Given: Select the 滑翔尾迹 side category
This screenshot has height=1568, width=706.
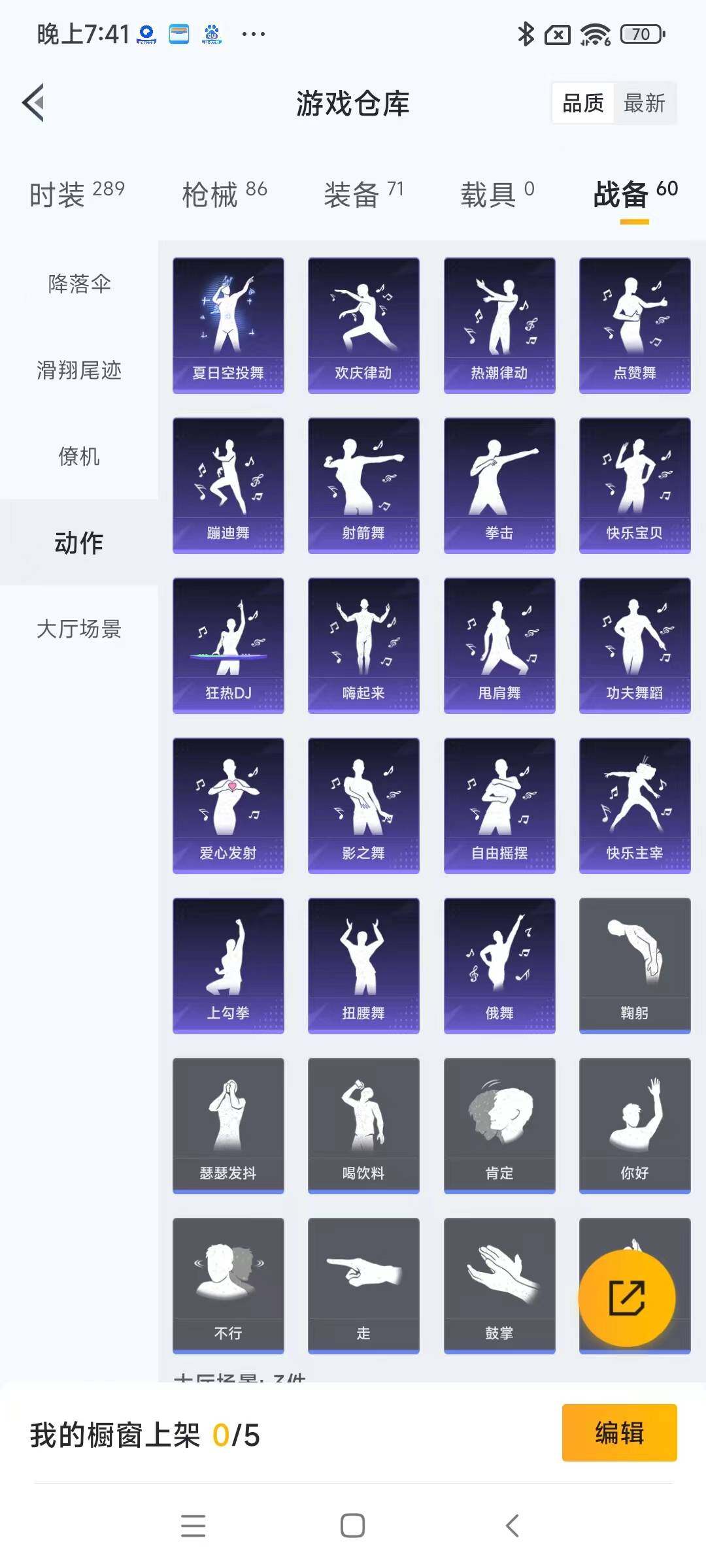Looking at the screenshot, I should pyautogui.click(x=79, y=370).
